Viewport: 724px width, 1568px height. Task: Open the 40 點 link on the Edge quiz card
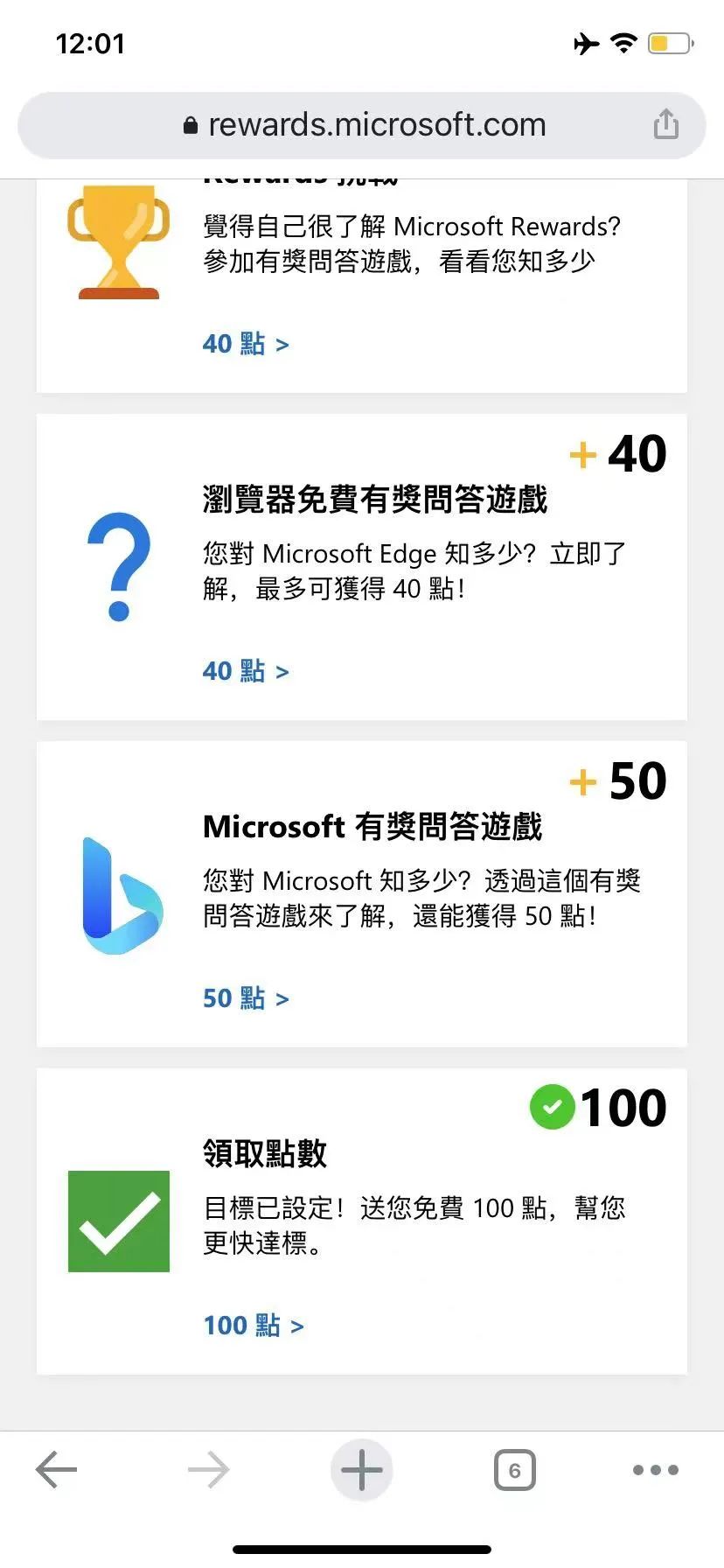(x=245, y=670)
